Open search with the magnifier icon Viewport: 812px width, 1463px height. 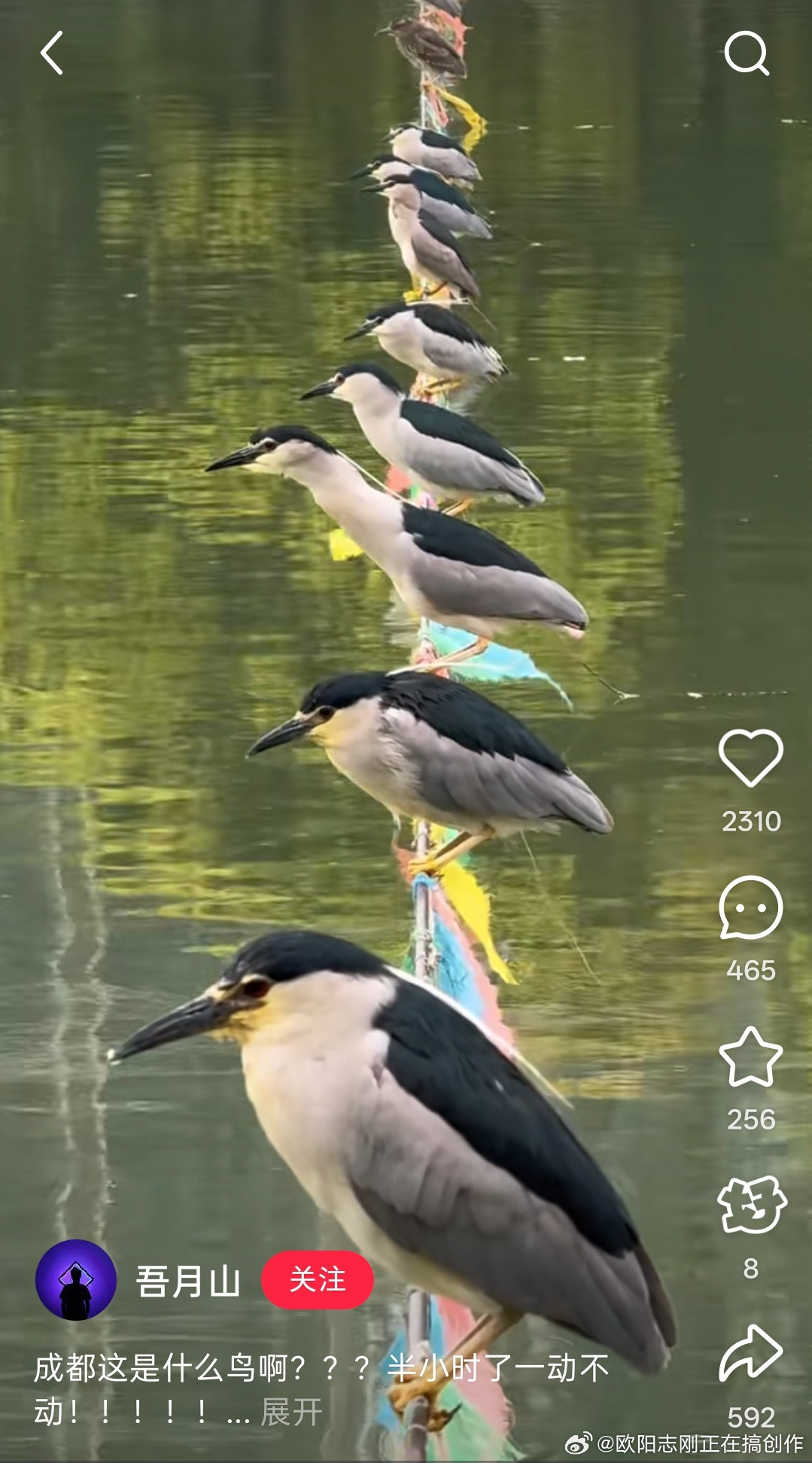(746, 53)
